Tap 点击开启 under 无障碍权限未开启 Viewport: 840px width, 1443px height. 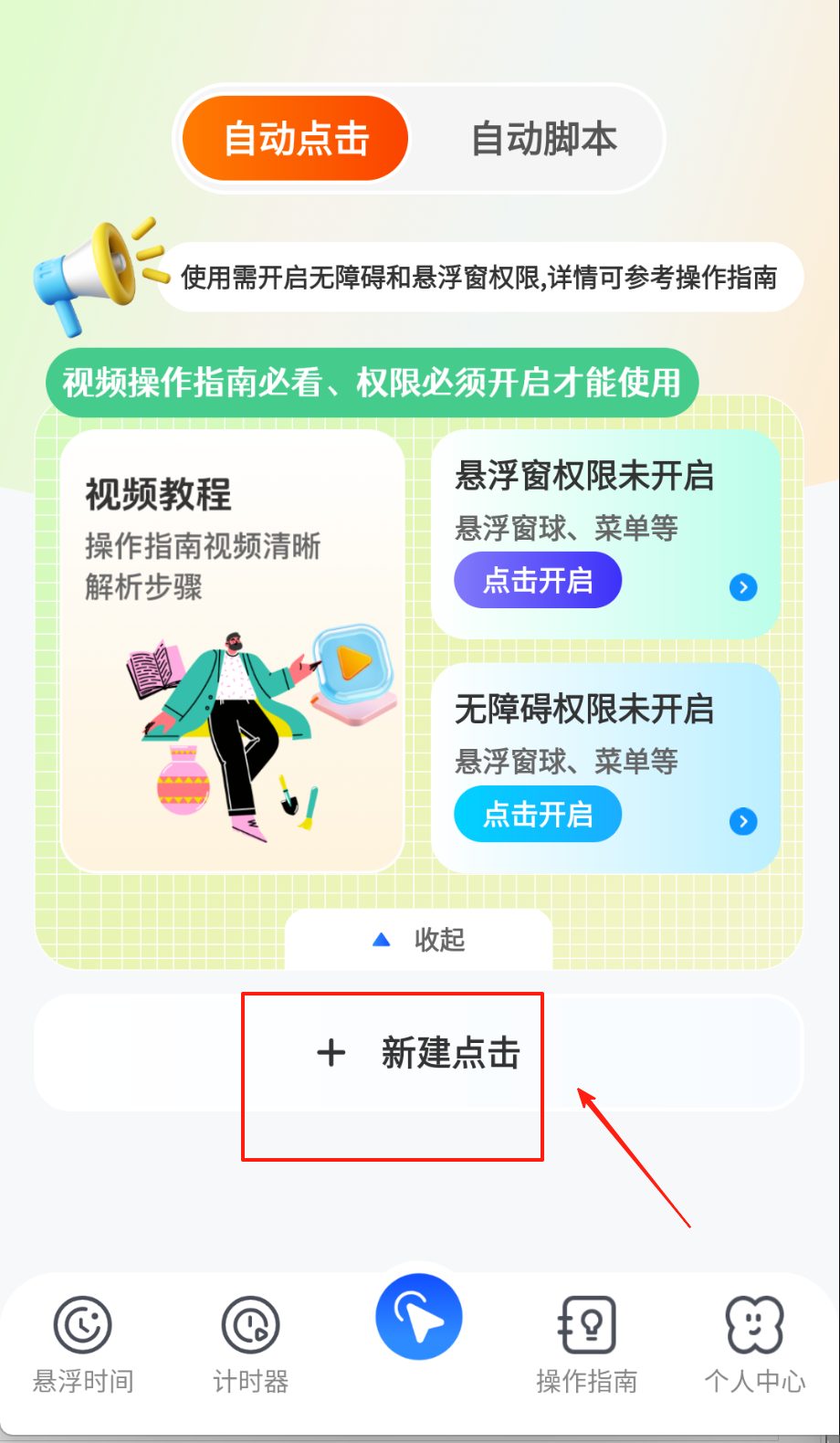pos(538,815)
